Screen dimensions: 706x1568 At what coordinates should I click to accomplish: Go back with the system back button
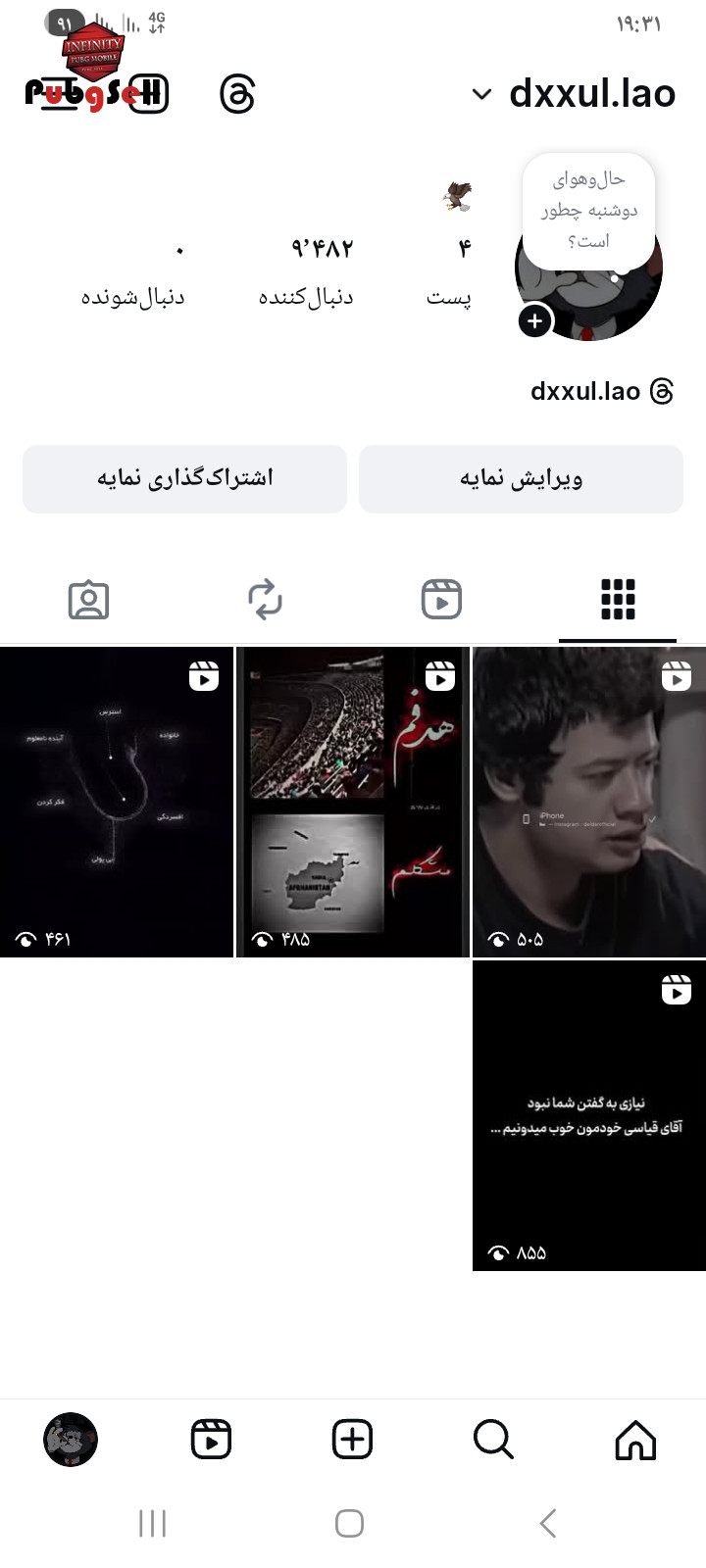[548, 1523]
